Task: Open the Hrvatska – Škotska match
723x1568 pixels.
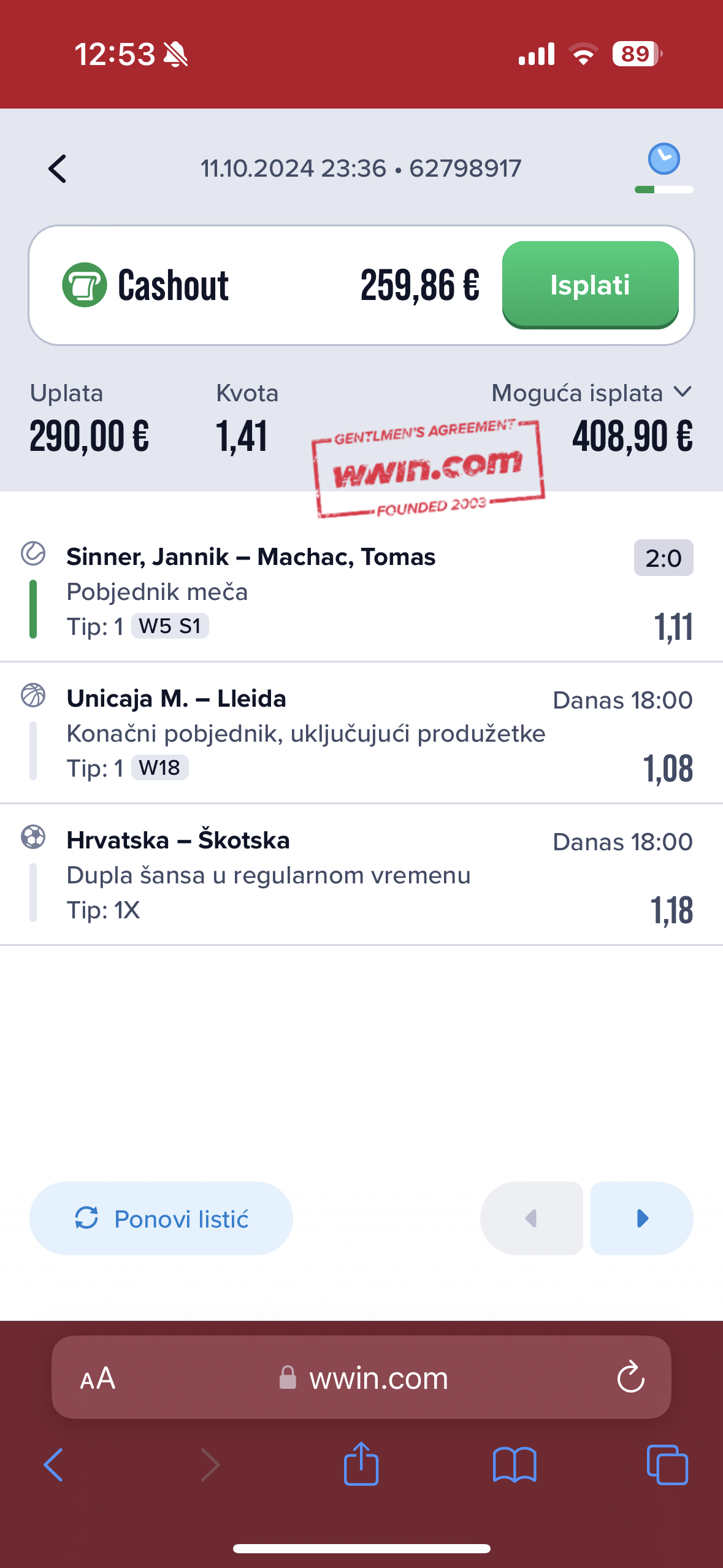Action: tap(178, 840)
